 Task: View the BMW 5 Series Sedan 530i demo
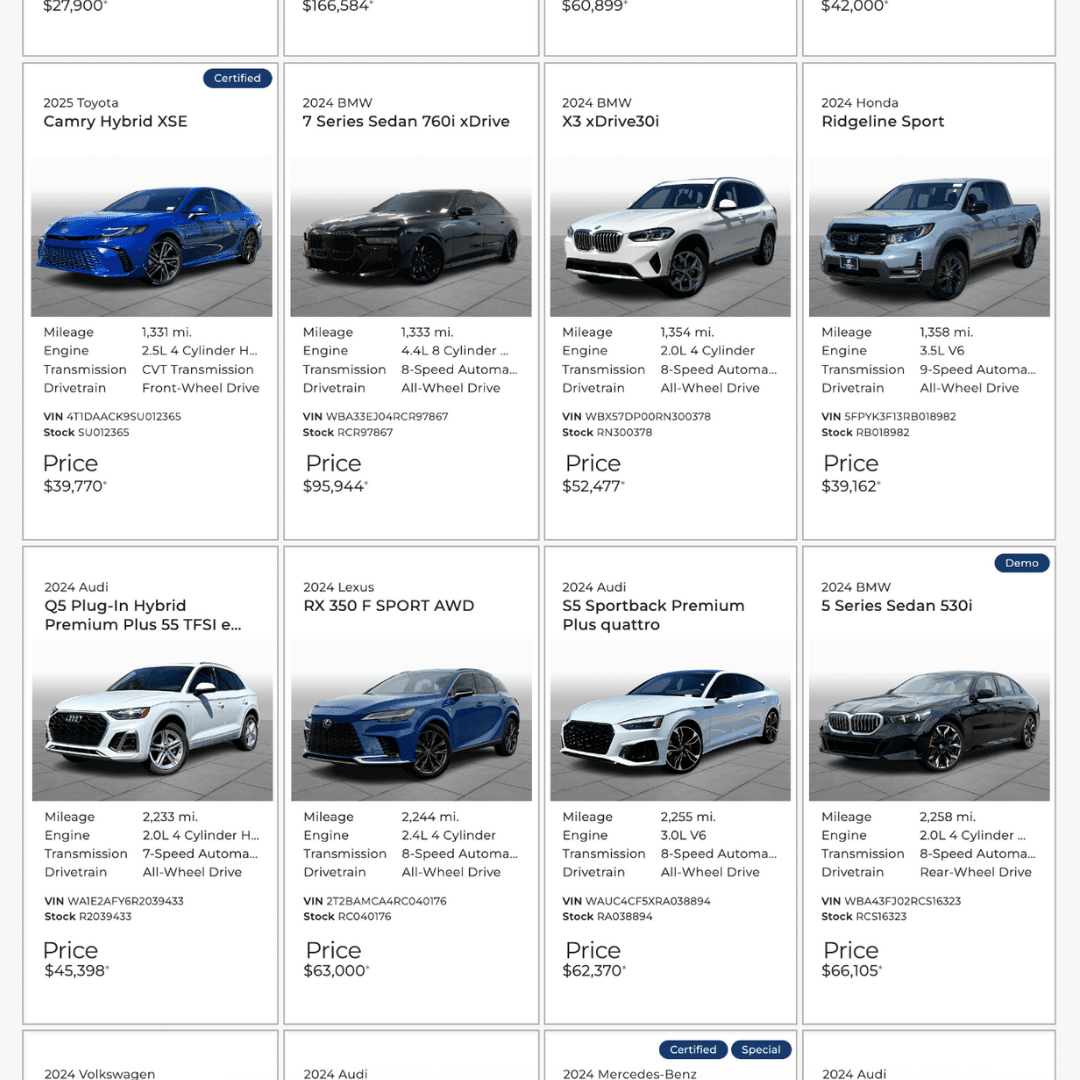(x=896, y=606)
